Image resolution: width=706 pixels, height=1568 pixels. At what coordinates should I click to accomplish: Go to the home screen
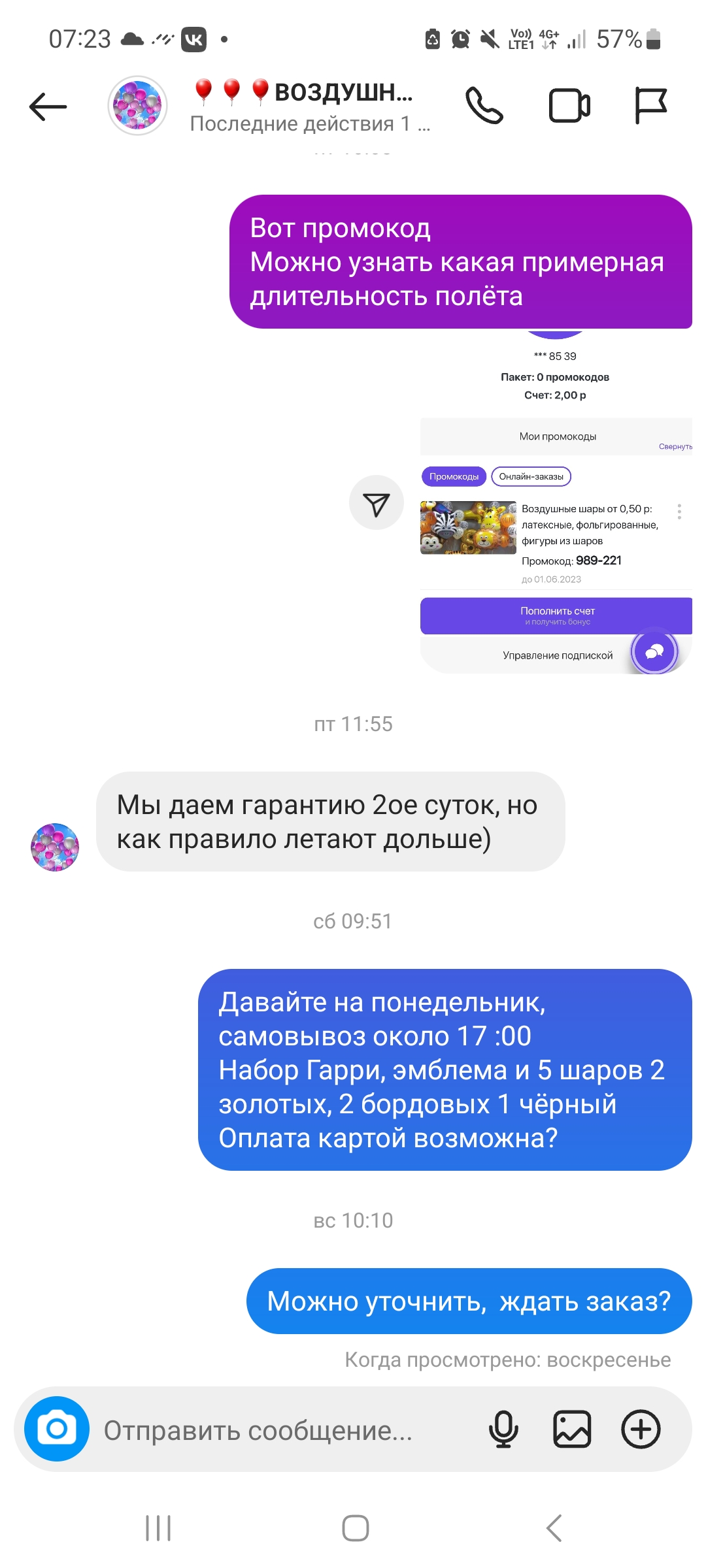point(355,1528)
